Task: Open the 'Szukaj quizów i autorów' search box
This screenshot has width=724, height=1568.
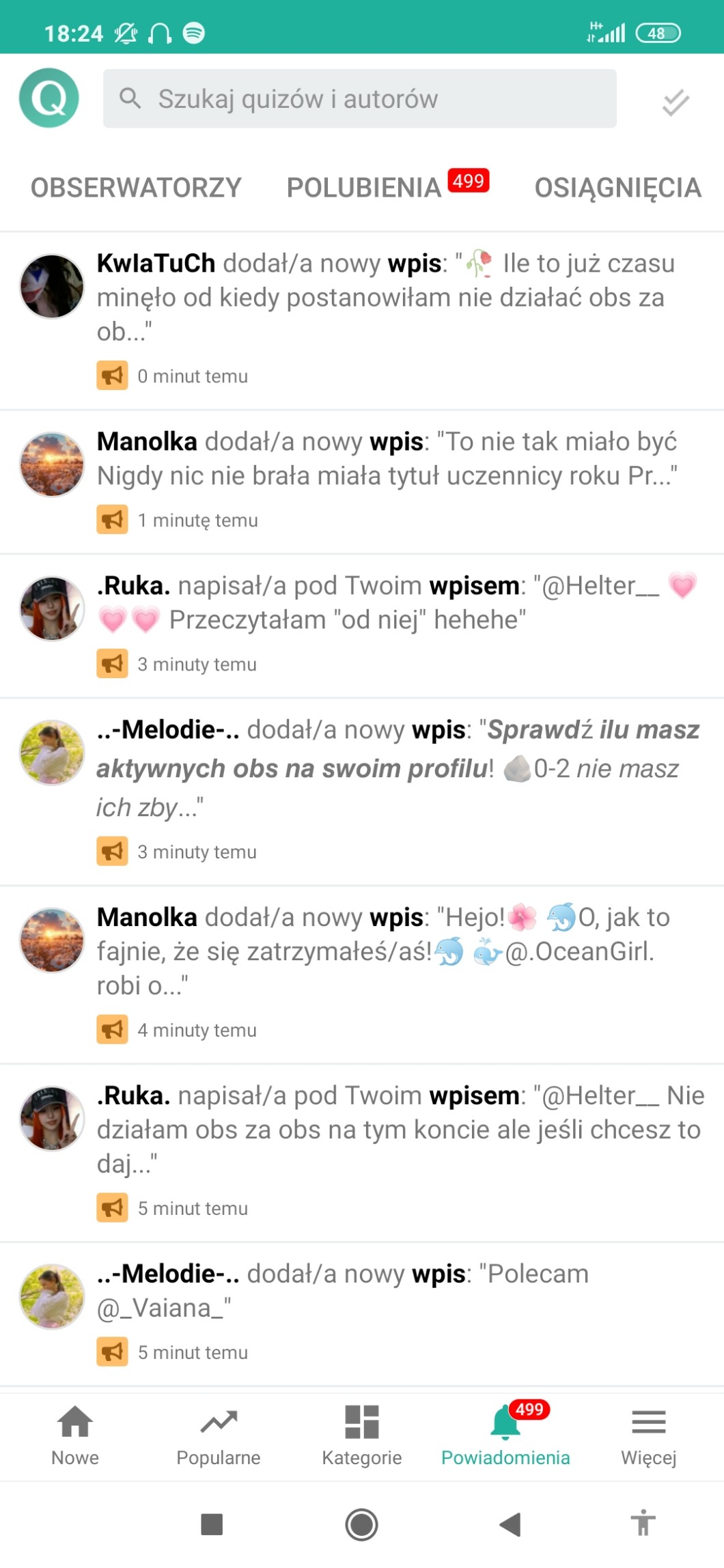Action: coord(360,99)
